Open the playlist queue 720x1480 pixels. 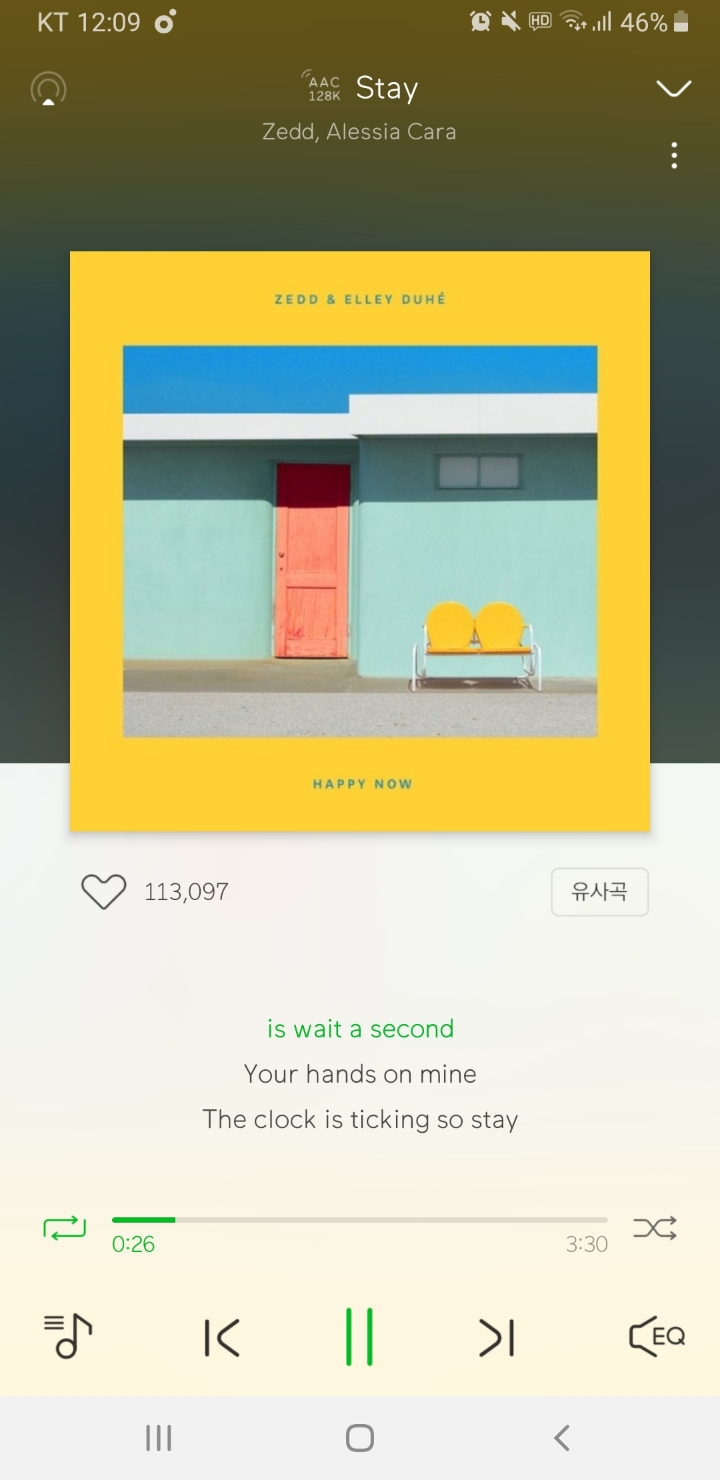click(x=68, y=1336)
